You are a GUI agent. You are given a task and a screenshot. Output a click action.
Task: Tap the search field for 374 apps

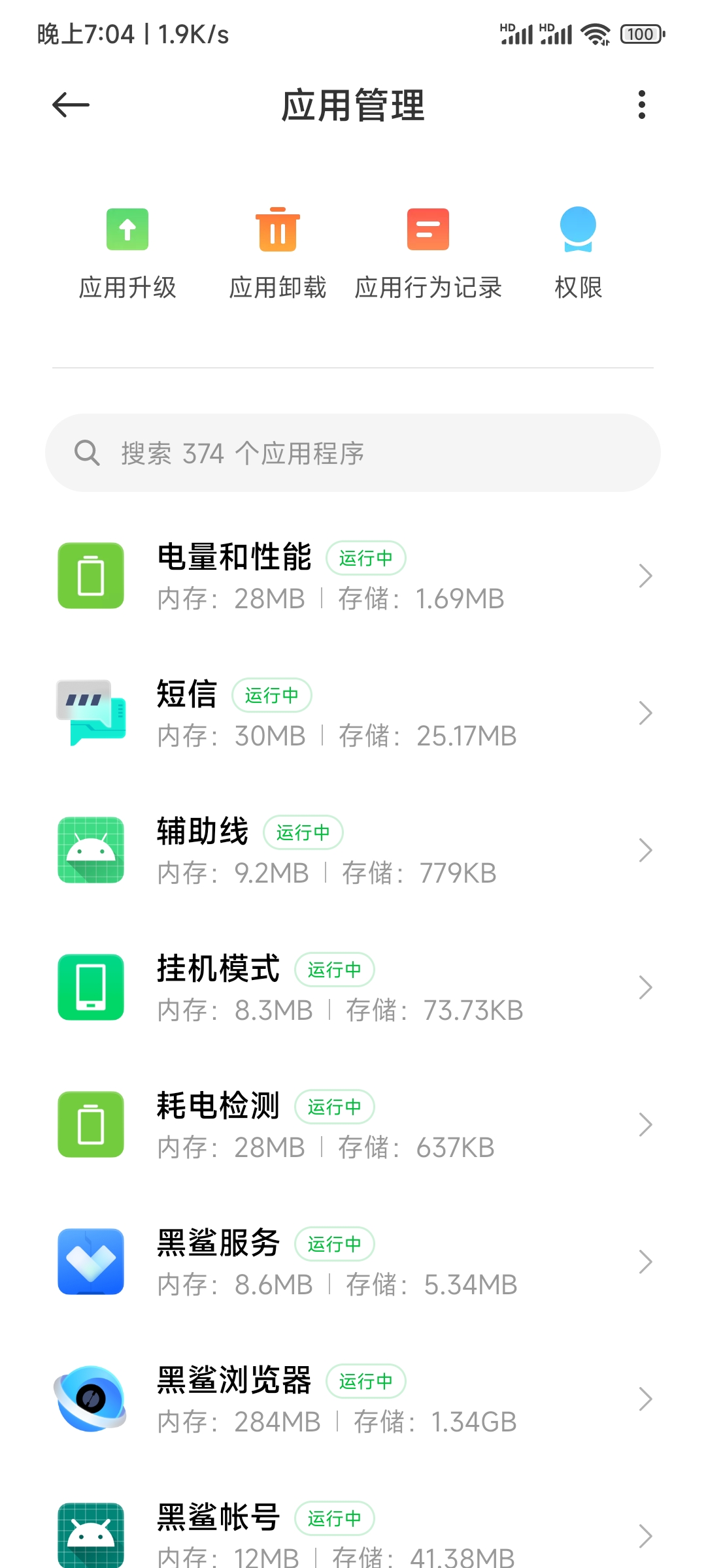tap(353, 453)
